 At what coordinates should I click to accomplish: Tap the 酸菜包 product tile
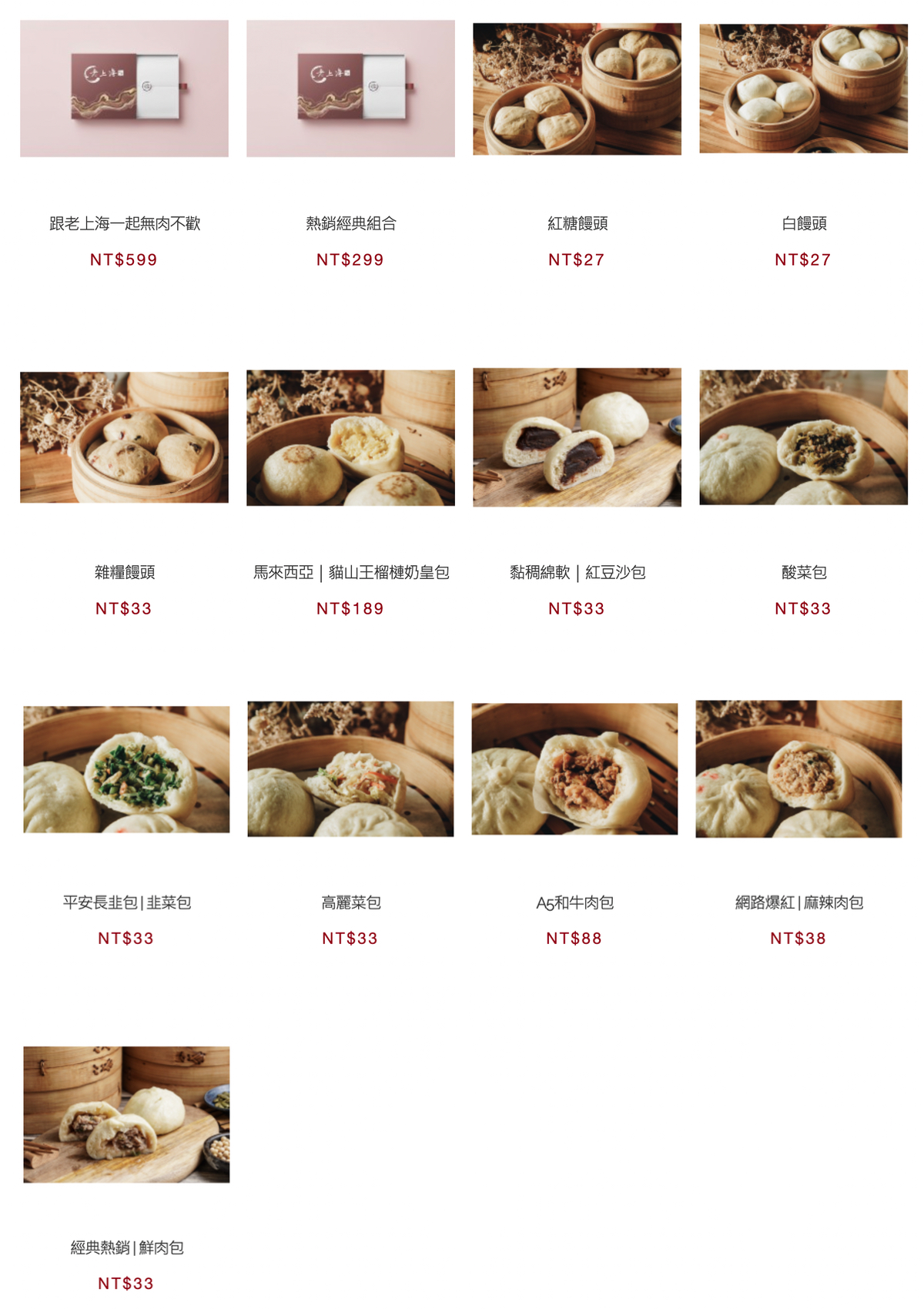[803, 437]
